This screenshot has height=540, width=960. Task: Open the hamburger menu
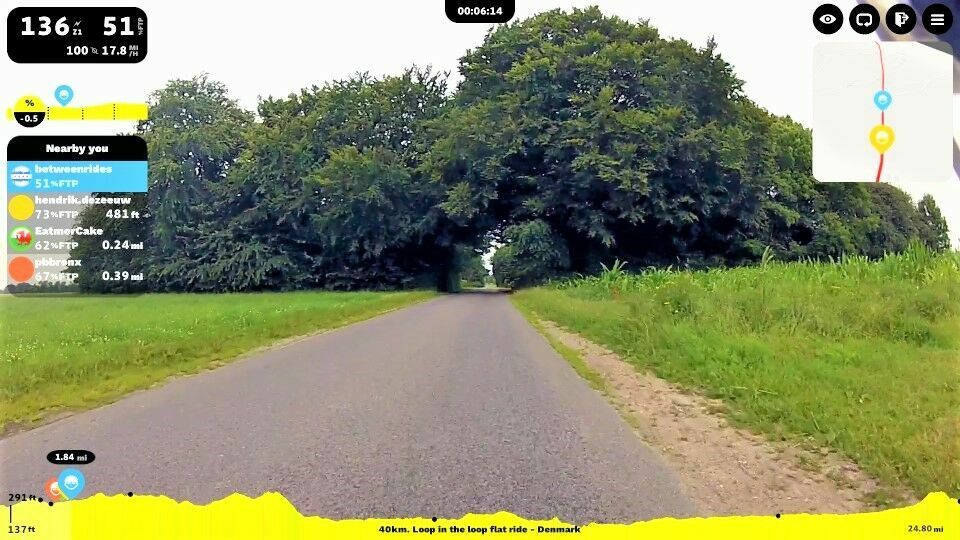click(x=937, y=19)
